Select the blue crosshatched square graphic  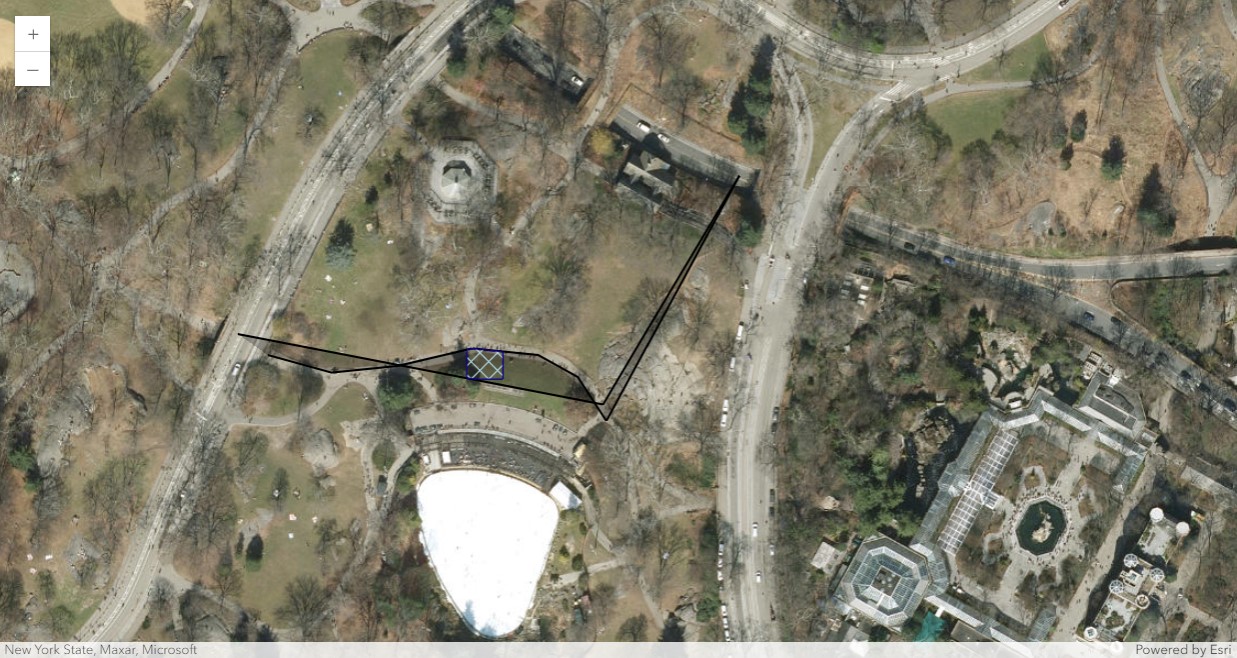click(485, 364)
